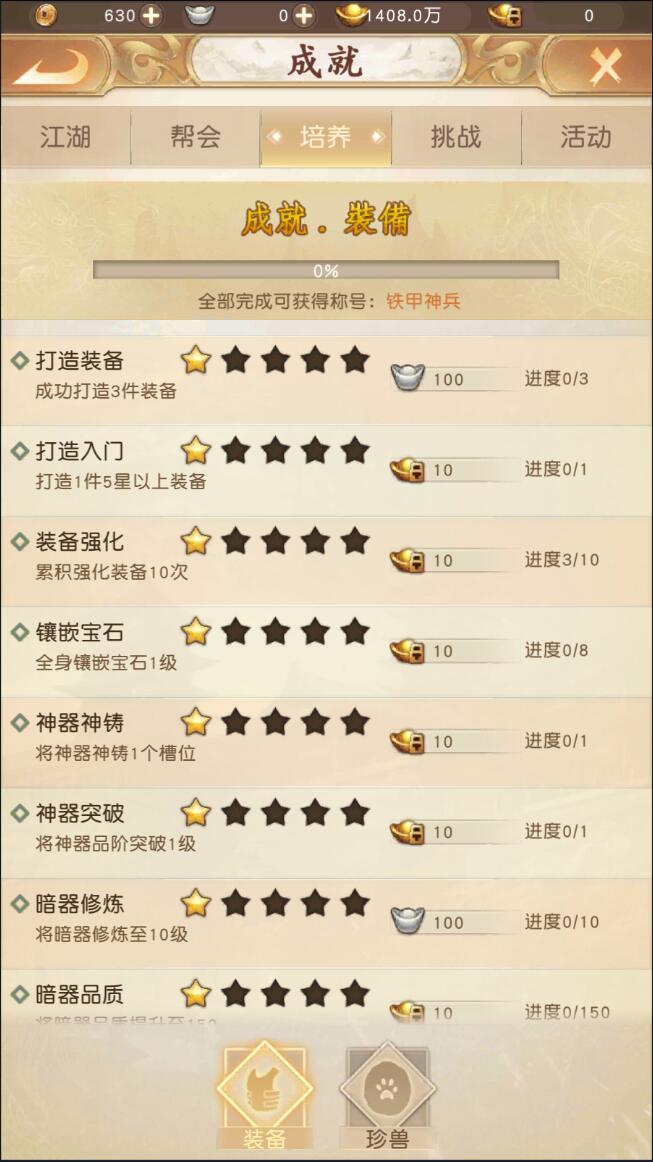Go back using the arrow button
Viewport: 653px width, 1162px height.
(52, 66)
